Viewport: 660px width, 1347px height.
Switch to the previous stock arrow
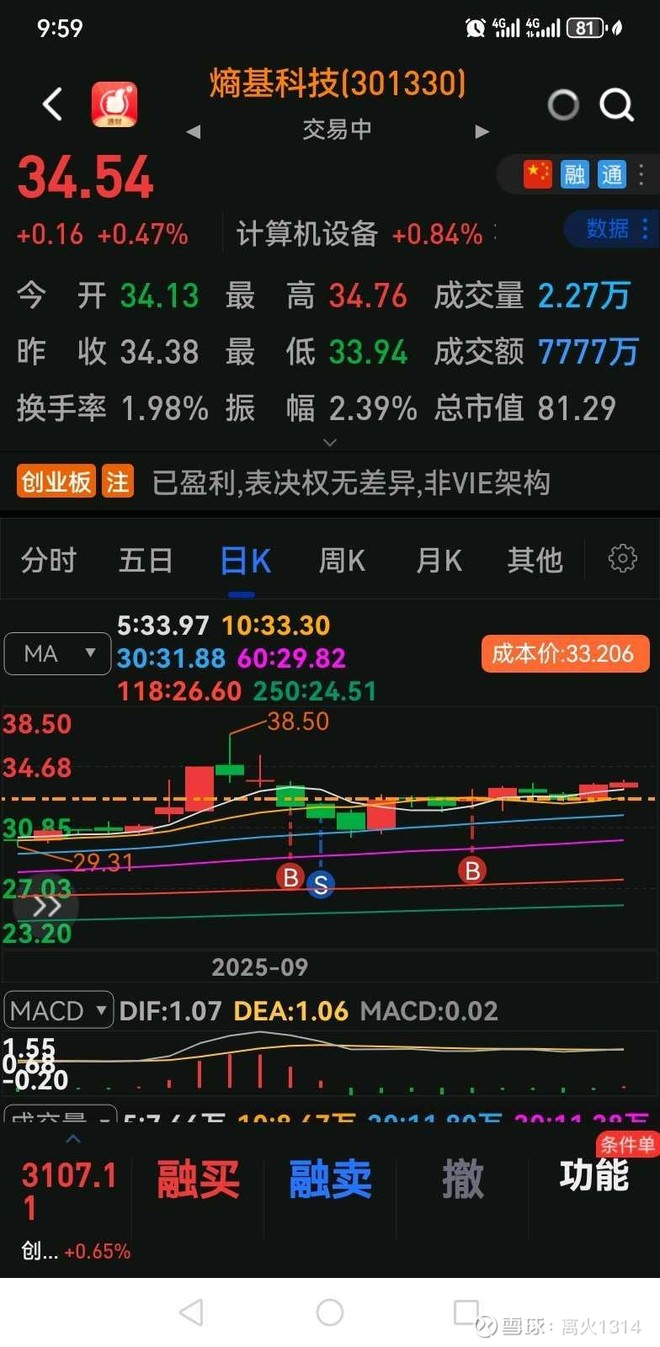[x=194, y=131]
